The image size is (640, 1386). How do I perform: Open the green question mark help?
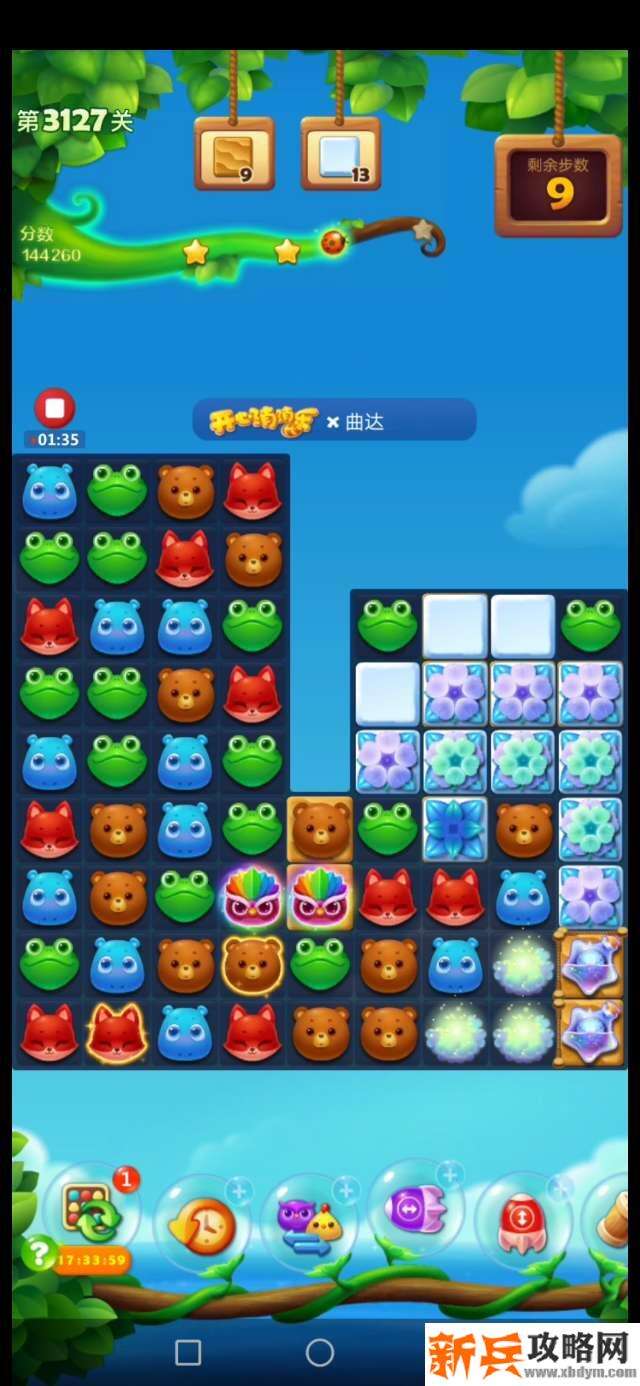(x=38, y=1254)
